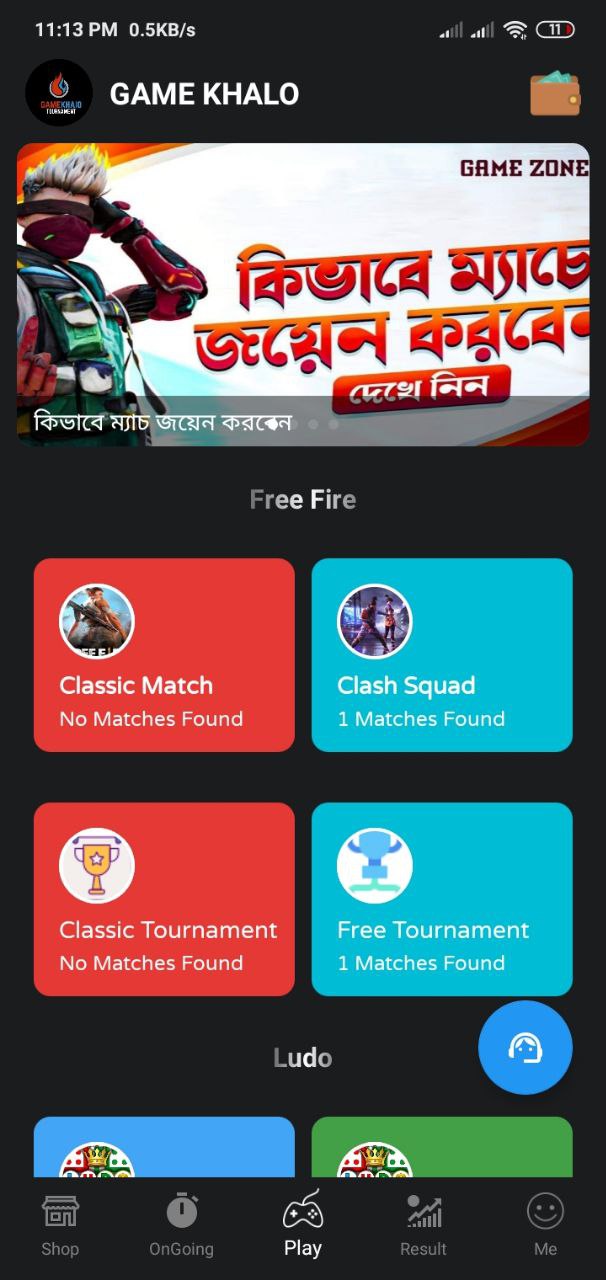Switch to the OnGoing tab
The image size is (606, 1280).
pos(181,1226)
